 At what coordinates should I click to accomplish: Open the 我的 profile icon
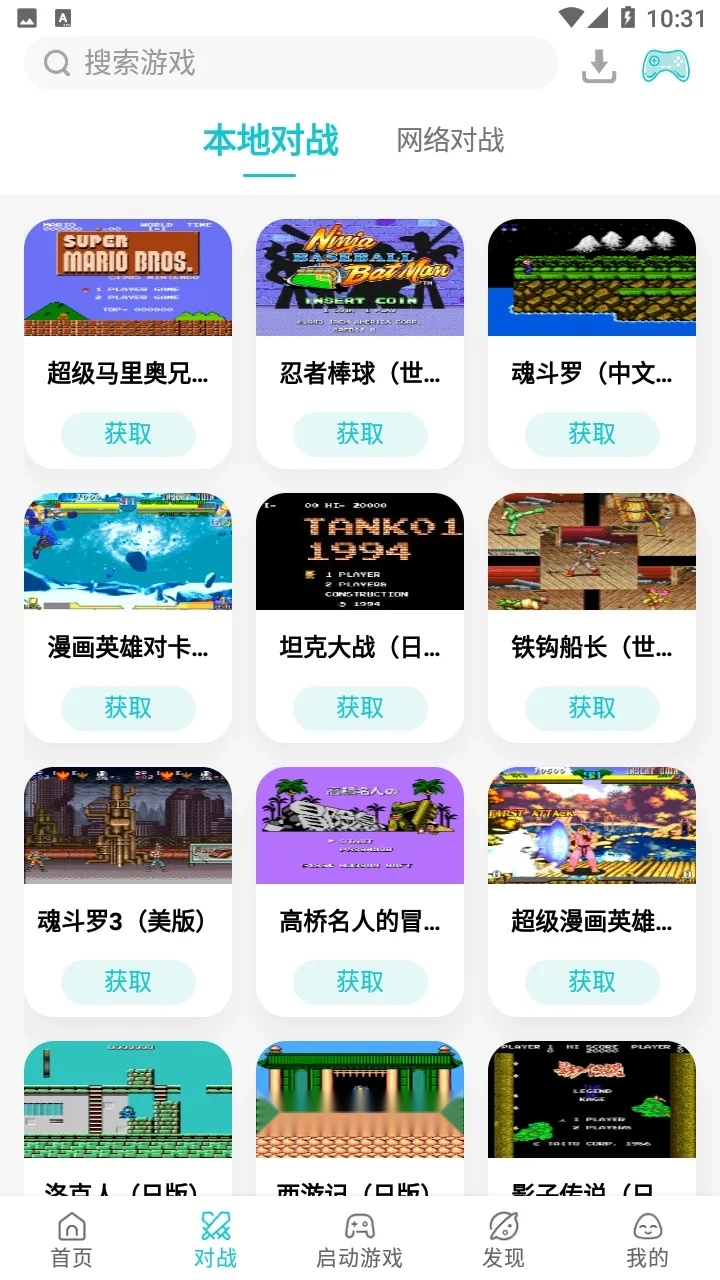647,1225
